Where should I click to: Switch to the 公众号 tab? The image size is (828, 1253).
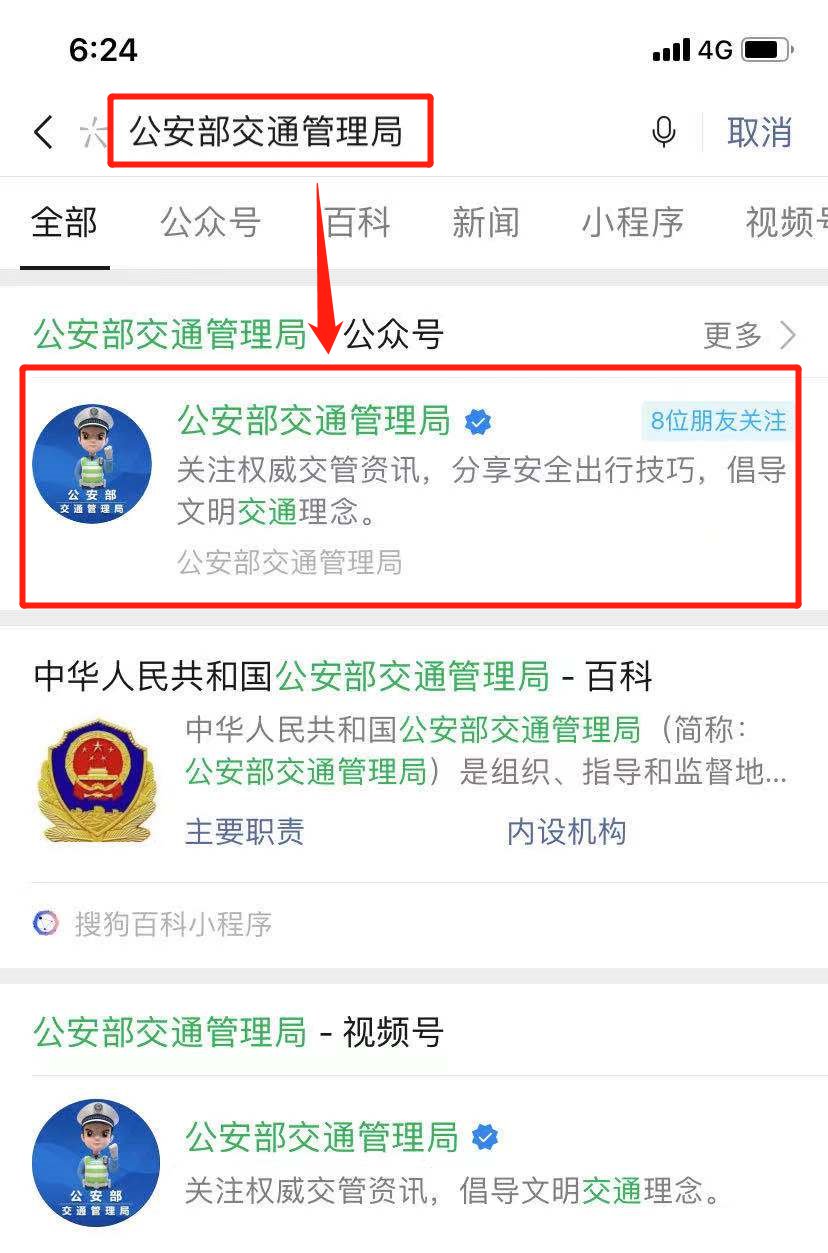pos(211,222)
